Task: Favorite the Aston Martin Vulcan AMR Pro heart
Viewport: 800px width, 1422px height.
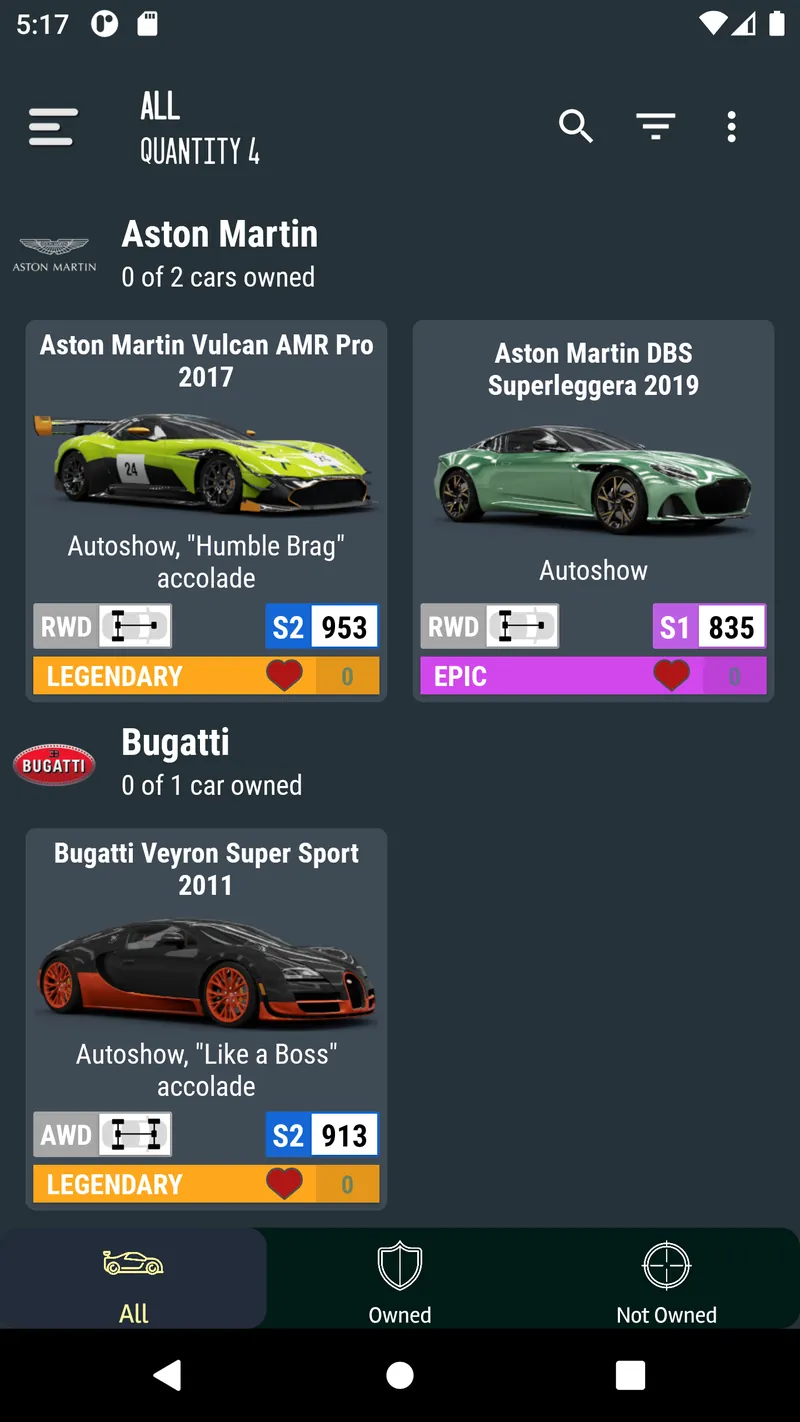Action: [285, 676]
